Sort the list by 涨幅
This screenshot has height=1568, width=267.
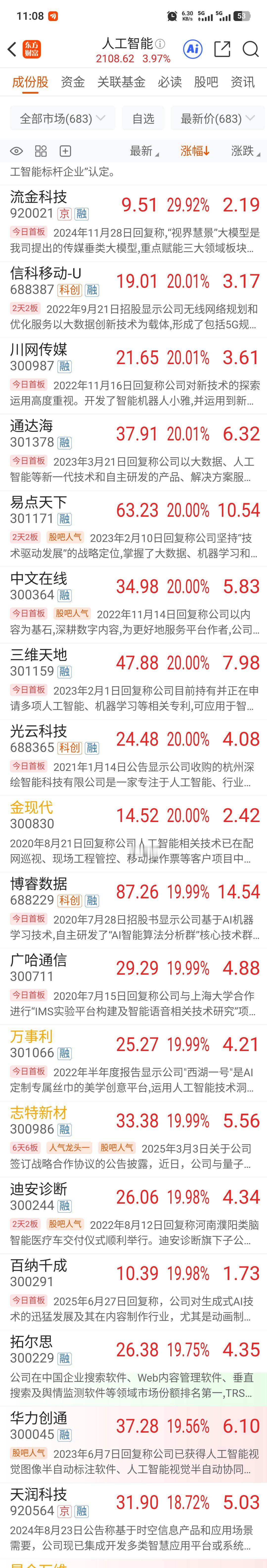click(195, 151)
